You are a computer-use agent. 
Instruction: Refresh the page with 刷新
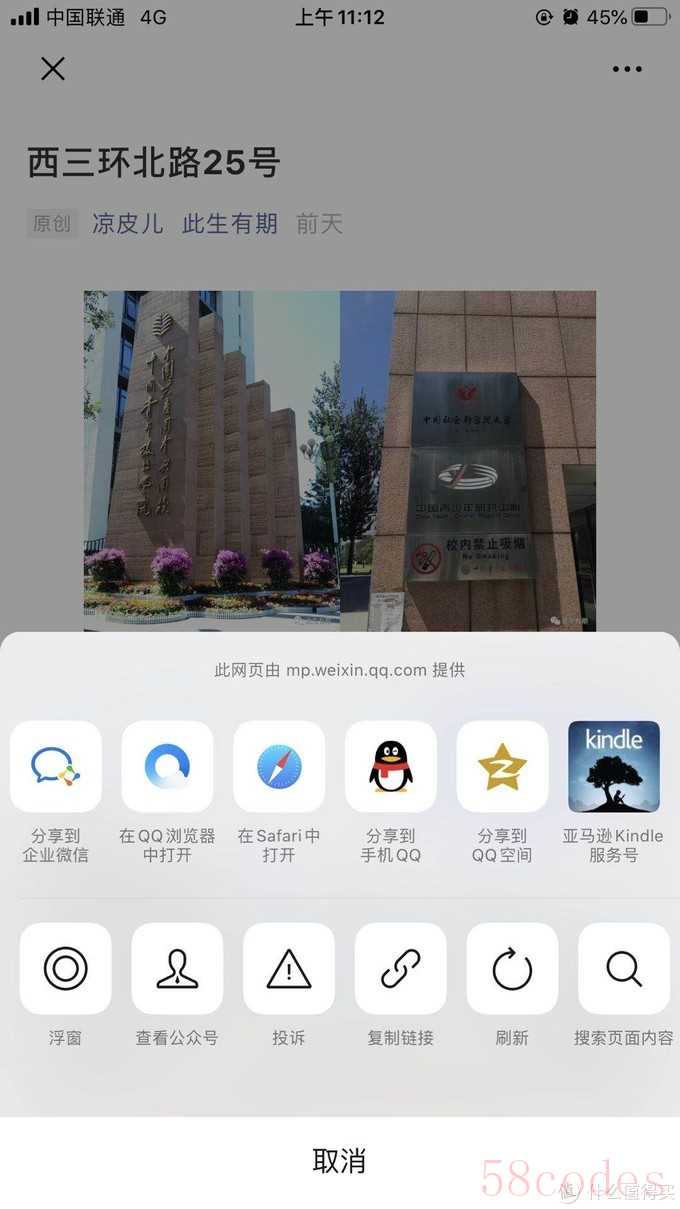pos(512,969)
